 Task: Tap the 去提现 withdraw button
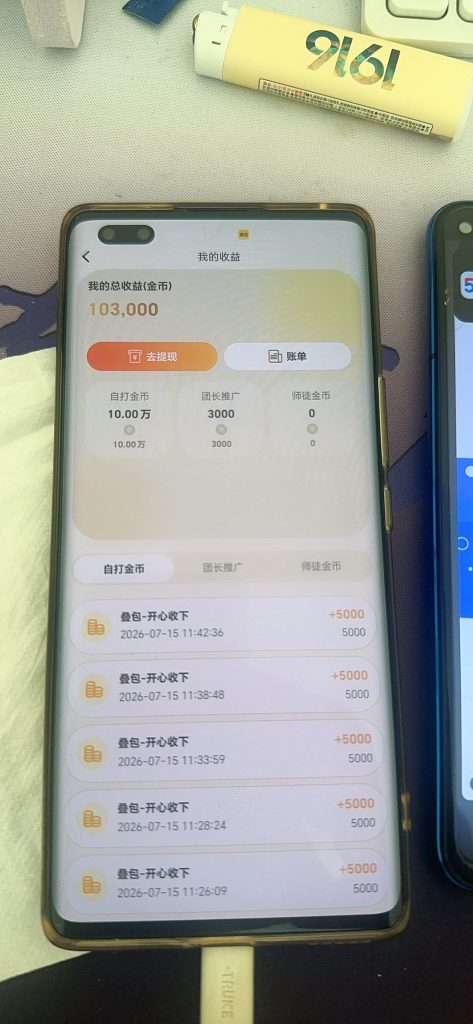click(x=152, y=357)
